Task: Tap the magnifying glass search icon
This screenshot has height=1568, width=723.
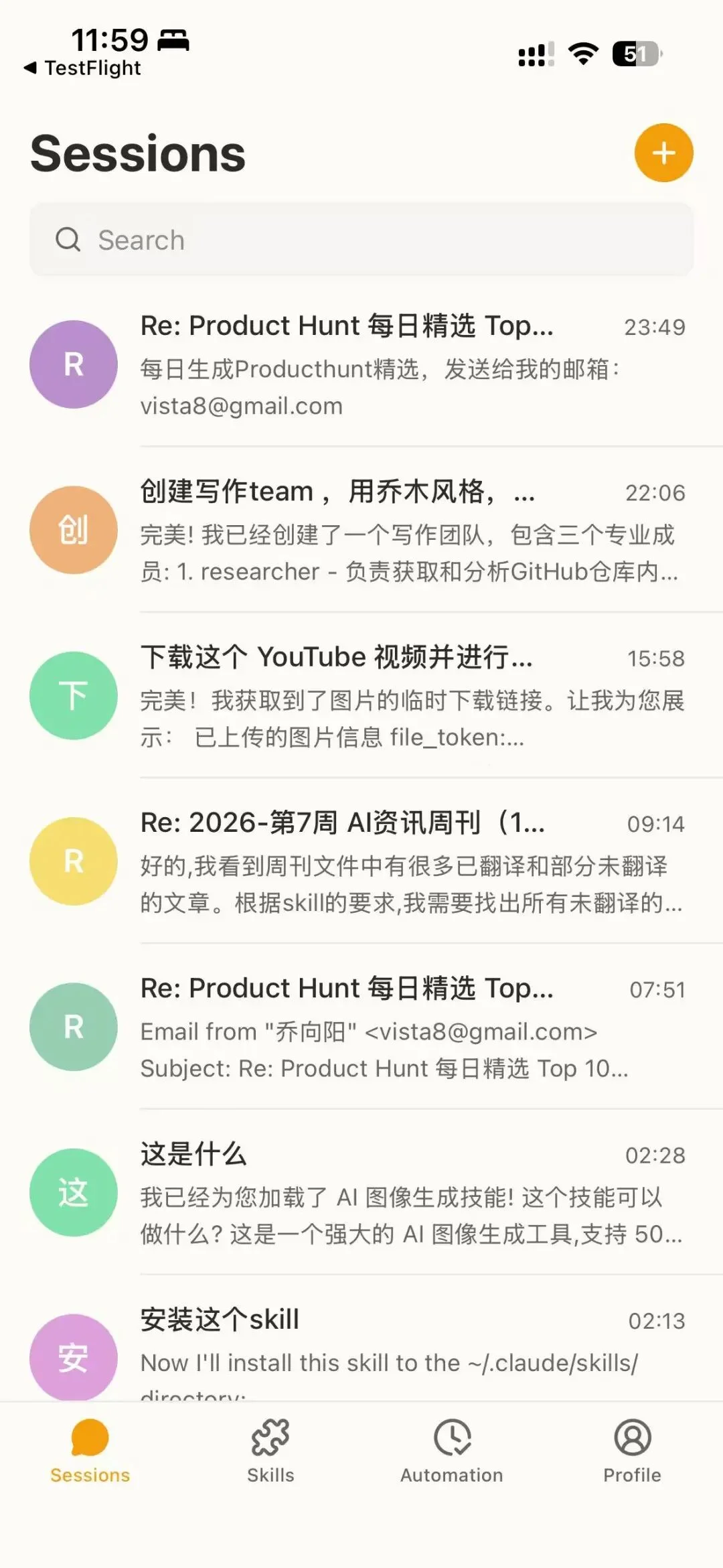Action: click(x=68, y=240)
